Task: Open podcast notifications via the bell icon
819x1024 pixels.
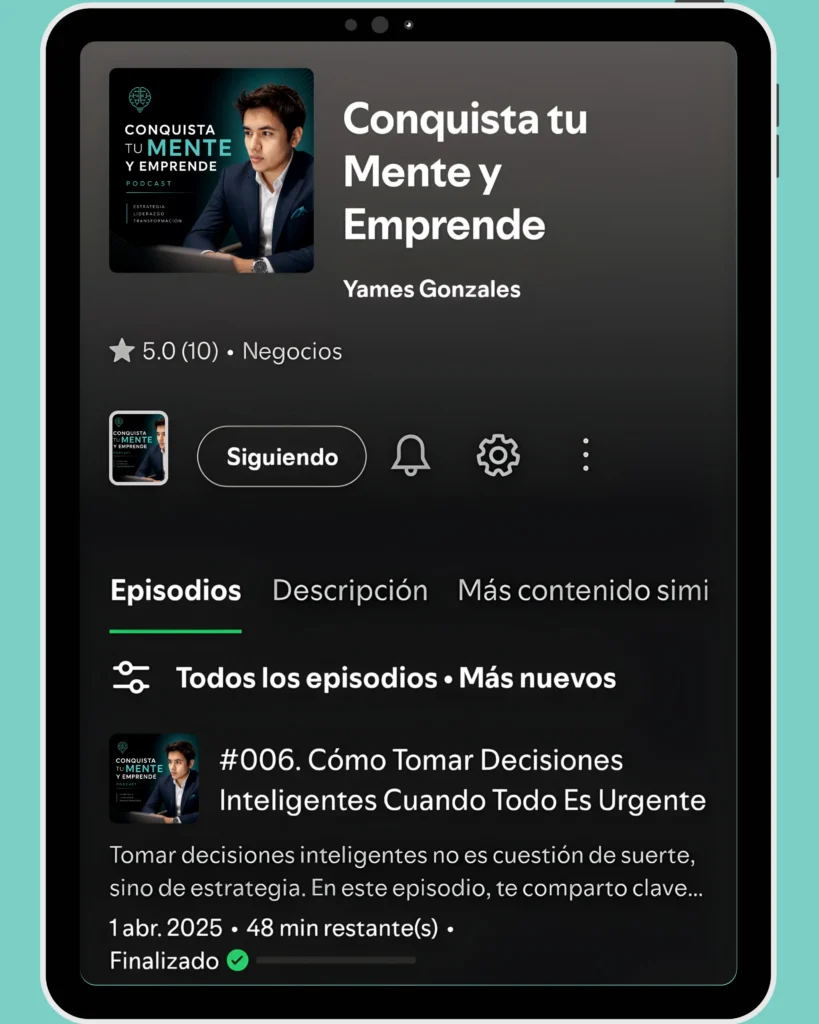Action: pos(410,454)
